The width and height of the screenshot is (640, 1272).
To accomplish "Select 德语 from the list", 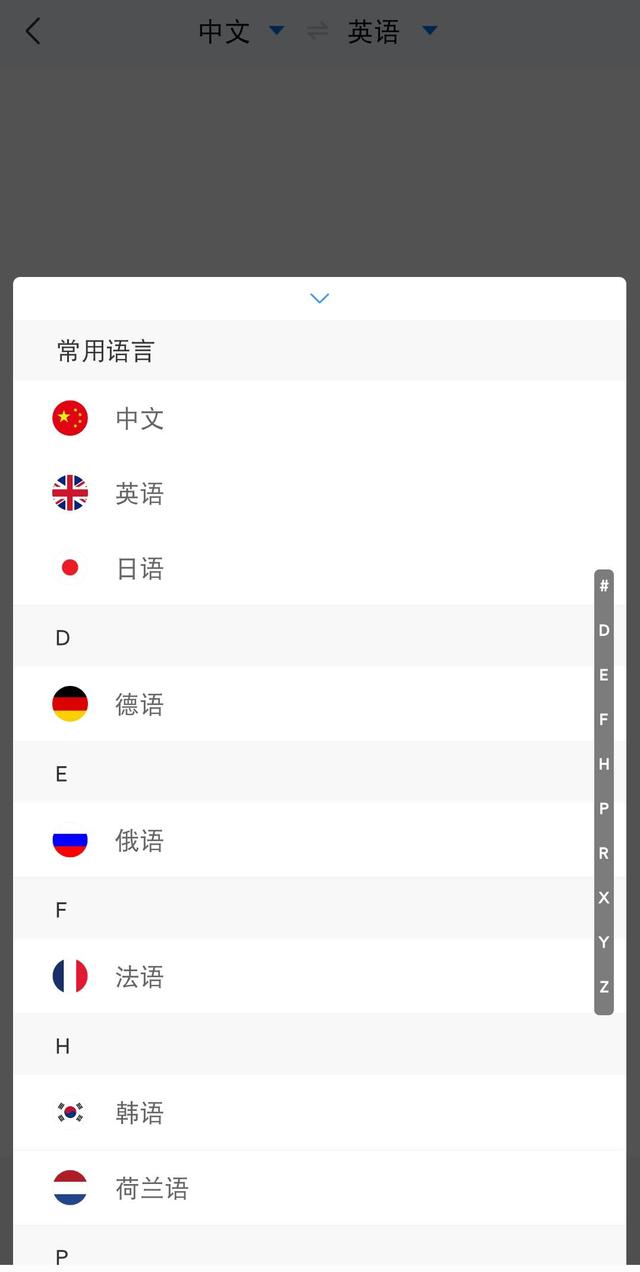I will 320,704.
